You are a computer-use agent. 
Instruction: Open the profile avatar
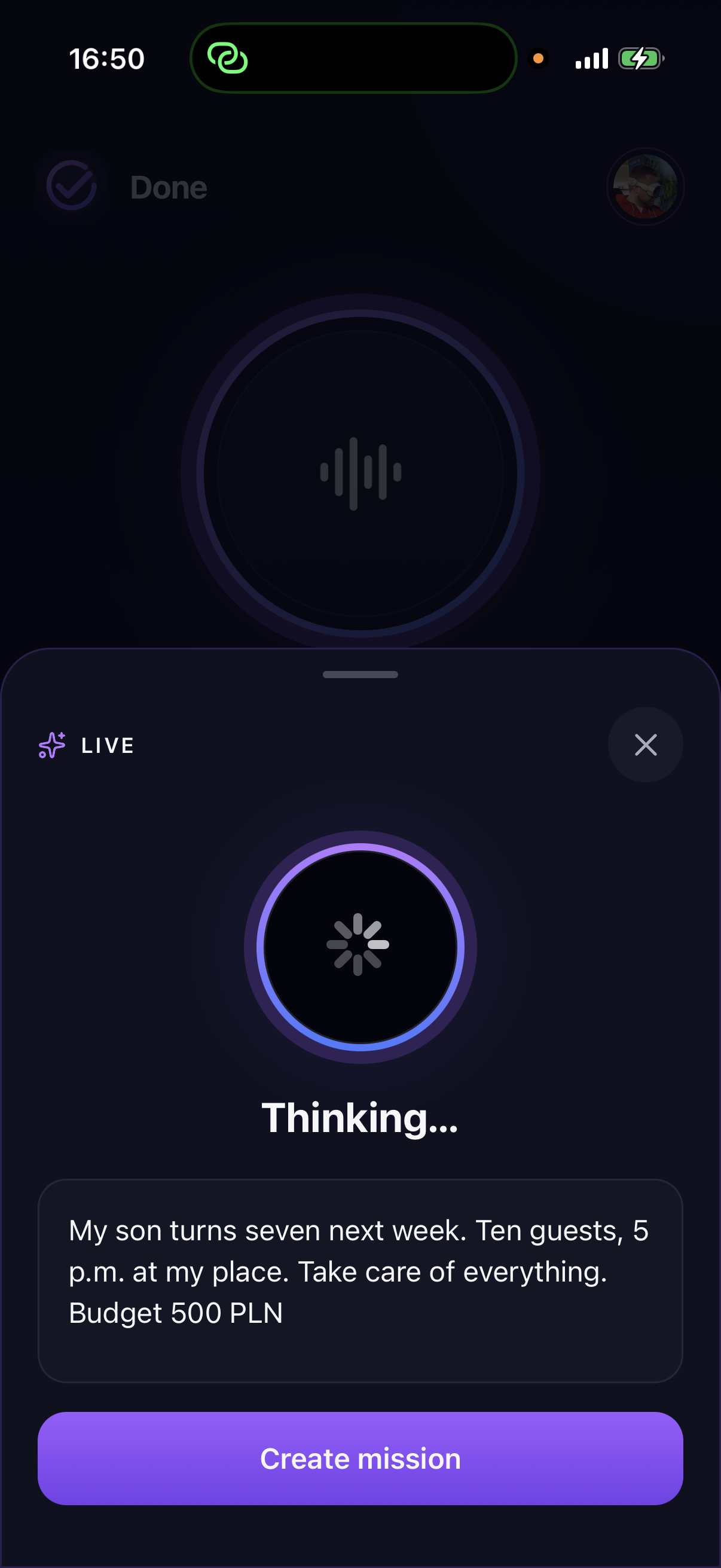pos(645,187)
